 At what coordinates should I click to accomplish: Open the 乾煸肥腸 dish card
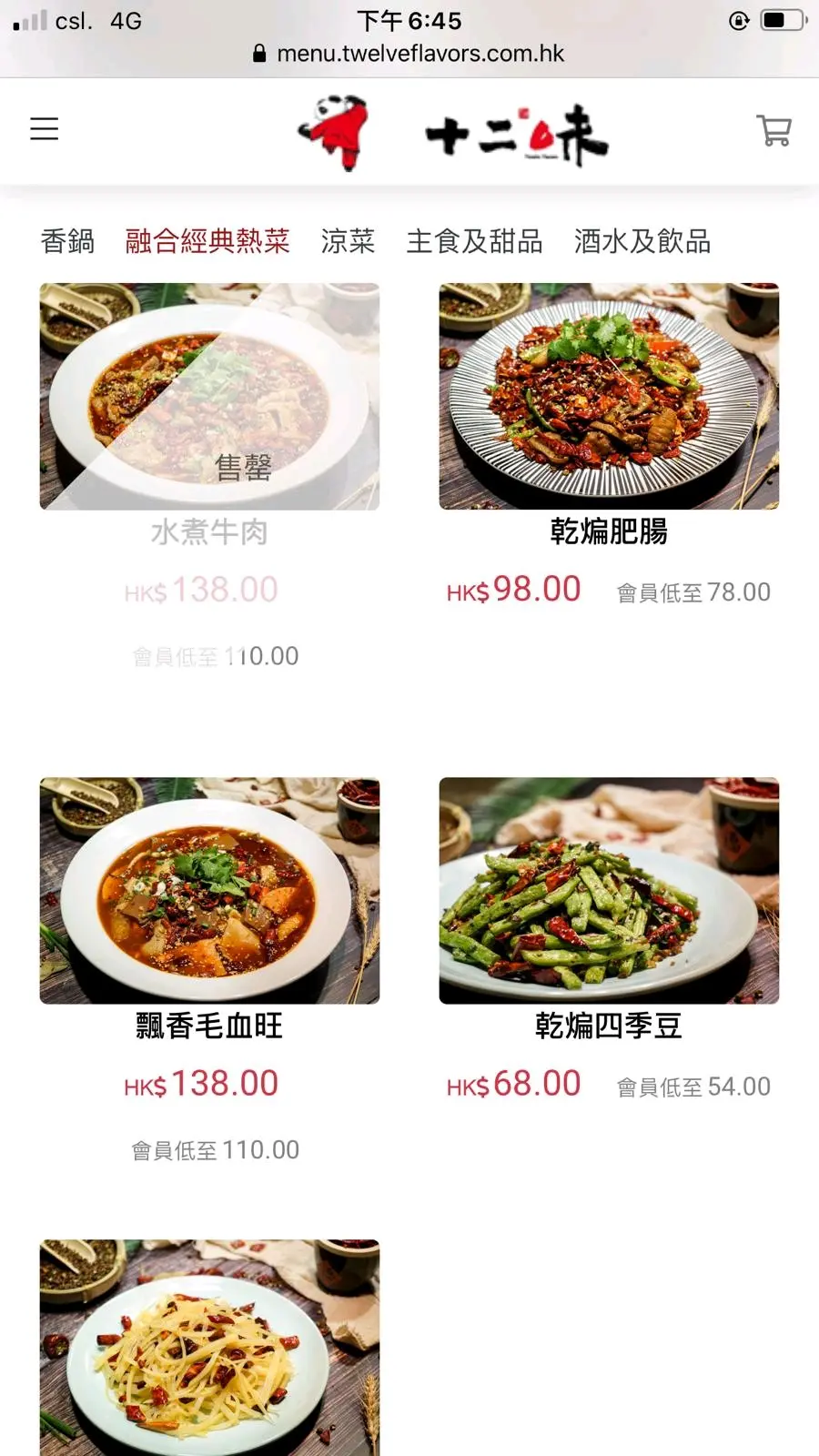pyautogui.click(x=609, y=397)
